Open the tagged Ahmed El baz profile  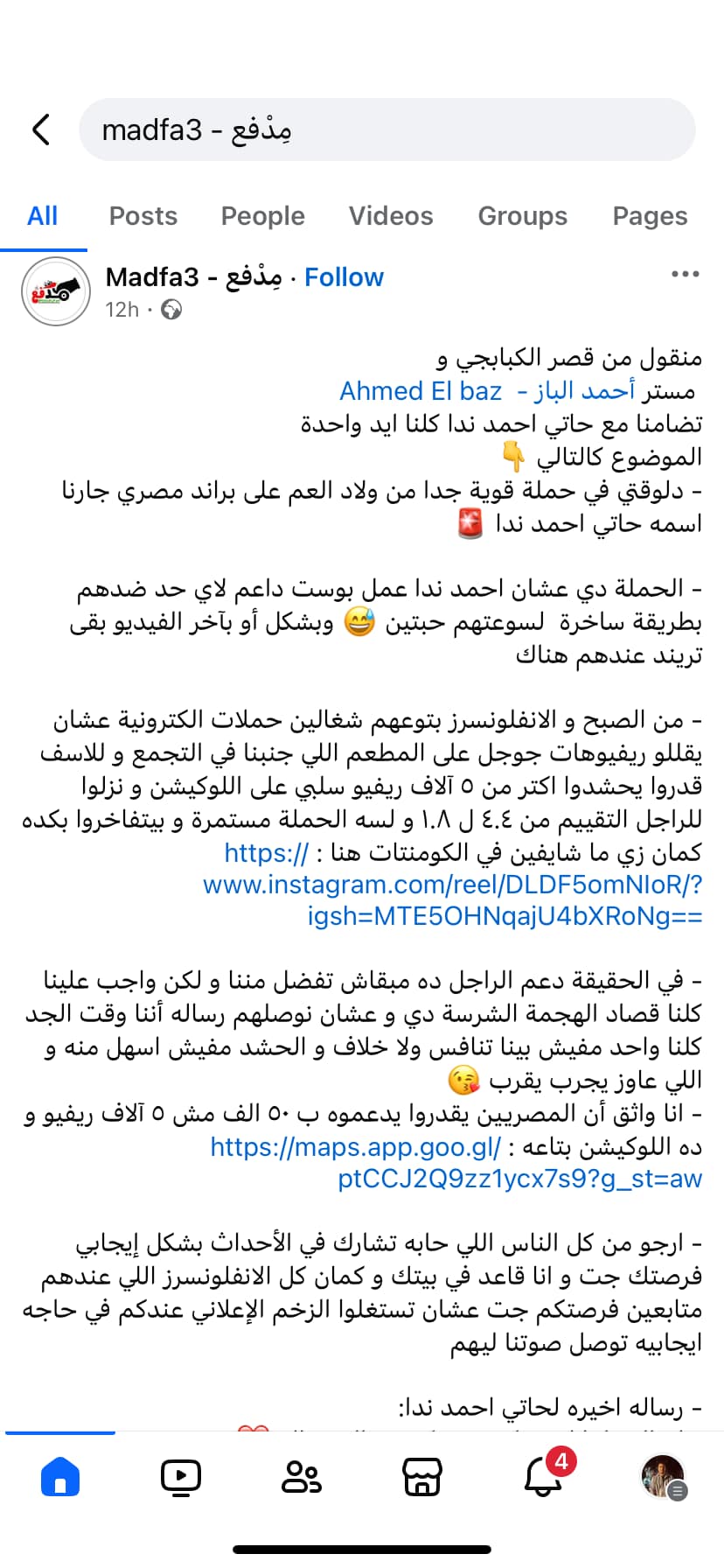(x=487, y=390)
